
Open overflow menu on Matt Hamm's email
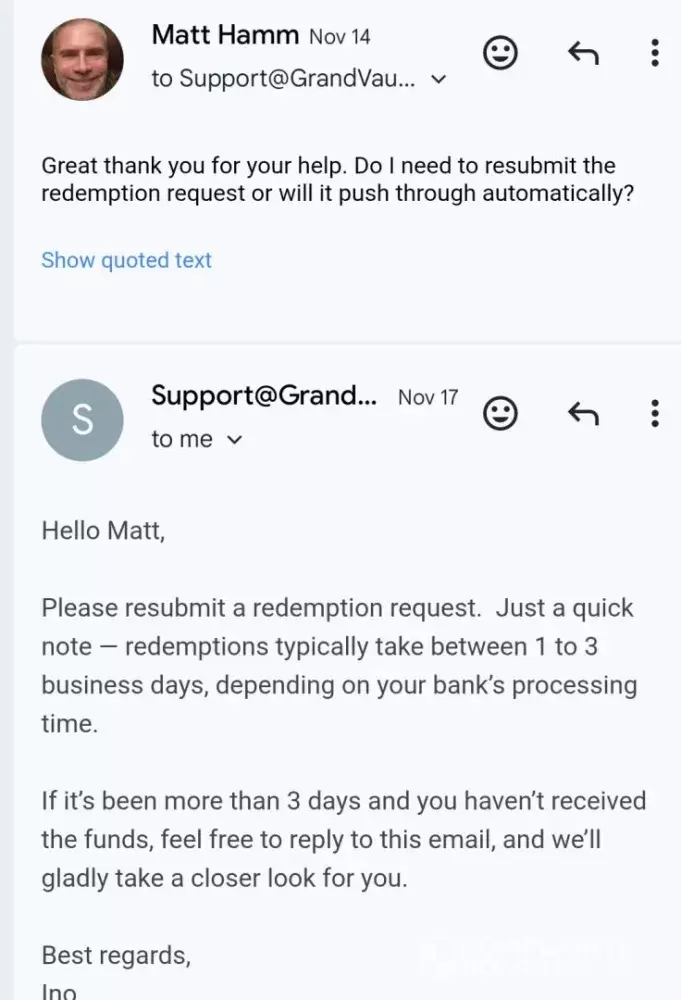pos(654,53)
